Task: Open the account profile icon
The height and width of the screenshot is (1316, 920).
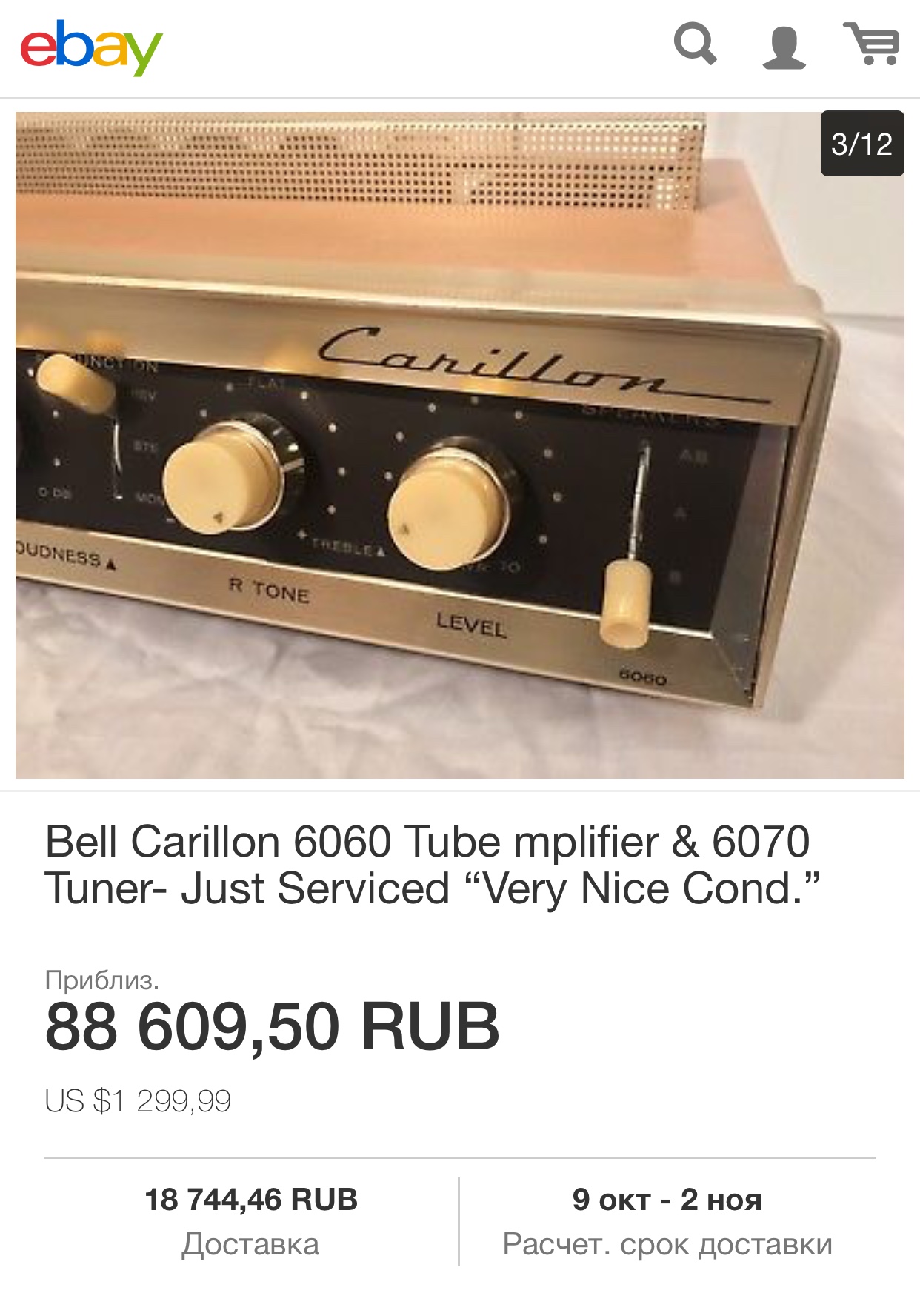Action: 784,47
